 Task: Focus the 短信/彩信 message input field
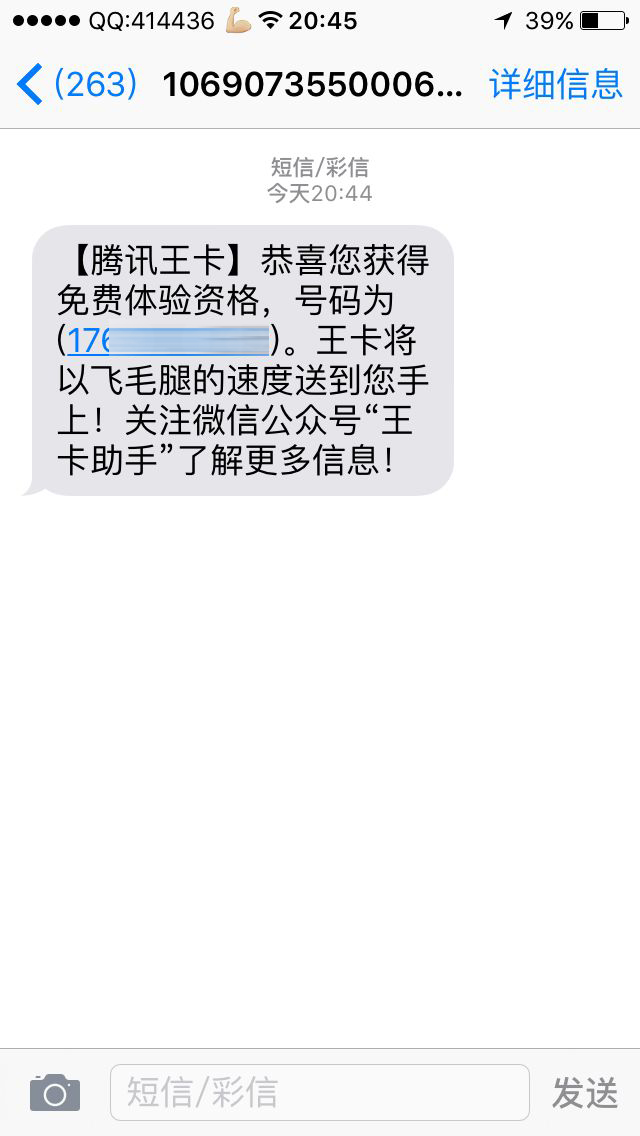320,1093
